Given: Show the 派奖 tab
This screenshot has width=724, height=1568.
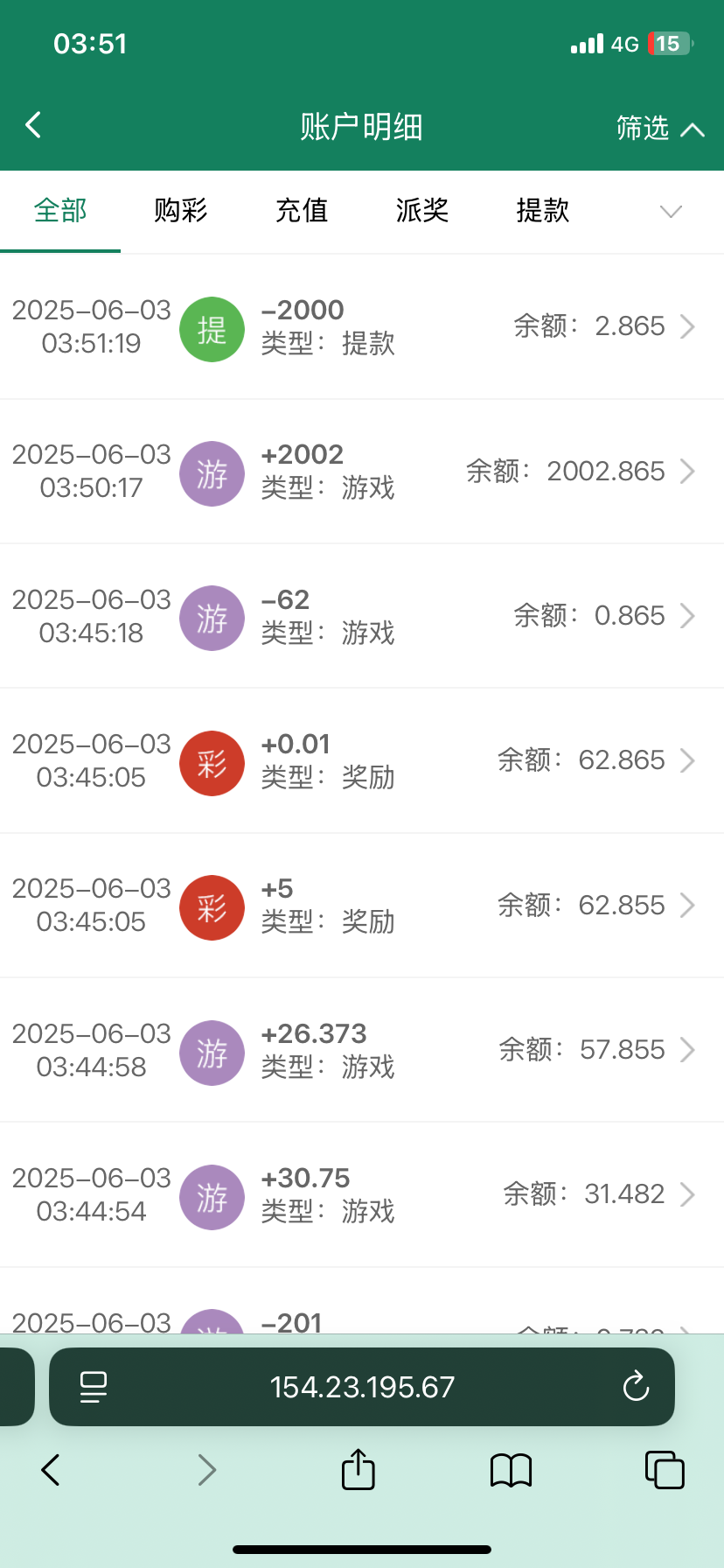Looking at the screenshot, I should point(422,210).
